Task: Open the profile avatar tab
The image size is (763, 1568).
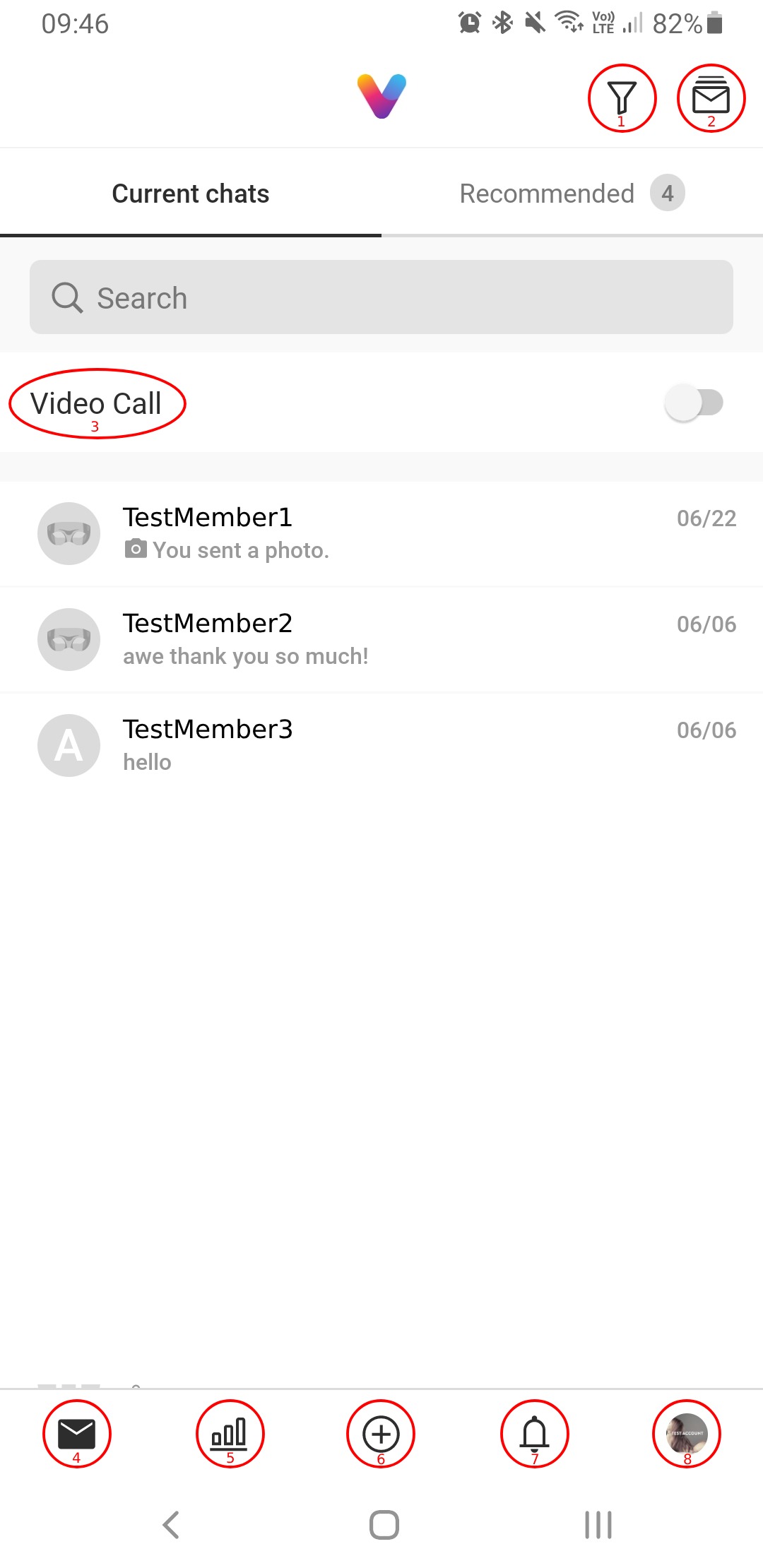Action: click(687, 1433)
